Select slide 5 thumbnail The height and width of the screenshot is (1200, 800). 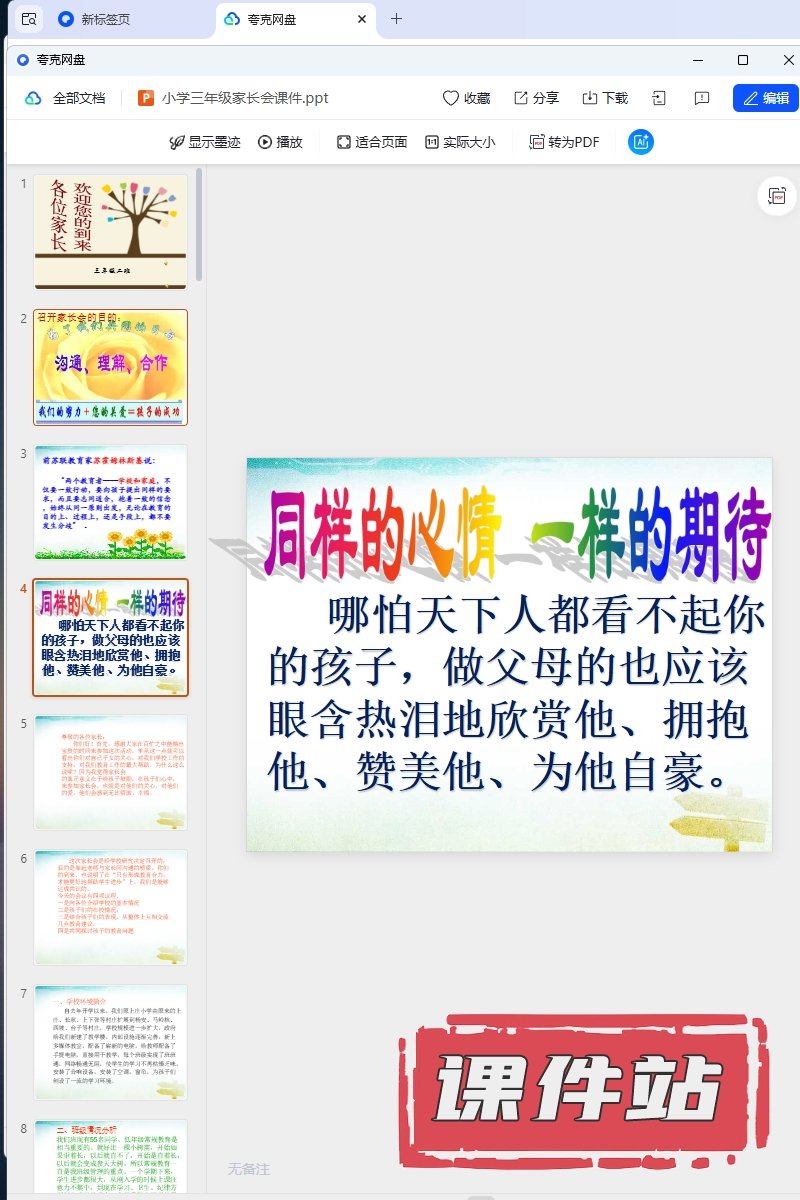[x=110, y=772]
